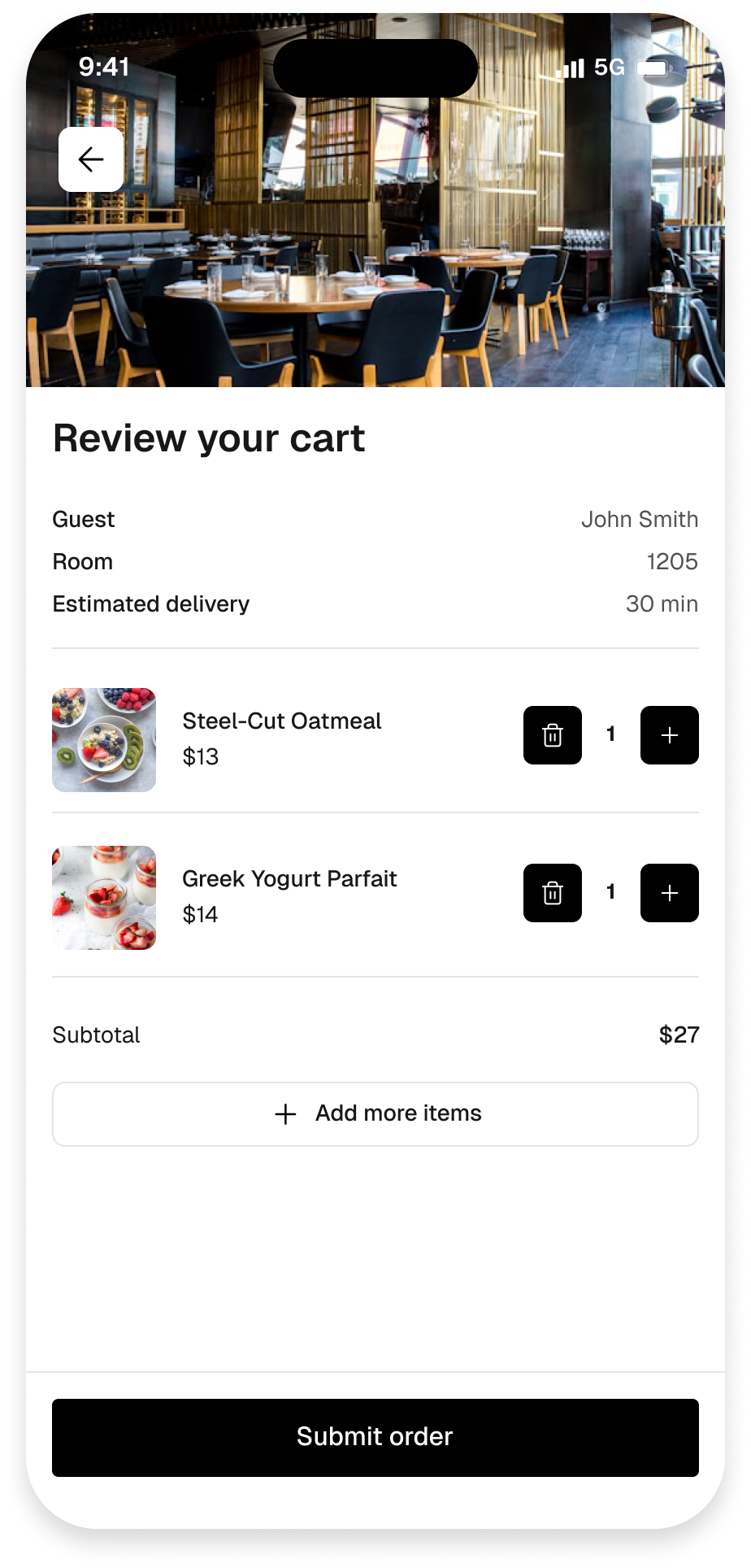751x1568 pixels.
Task: Tap the quantity count for Steel-Cut Oatmeal
Action: [610, 734]
